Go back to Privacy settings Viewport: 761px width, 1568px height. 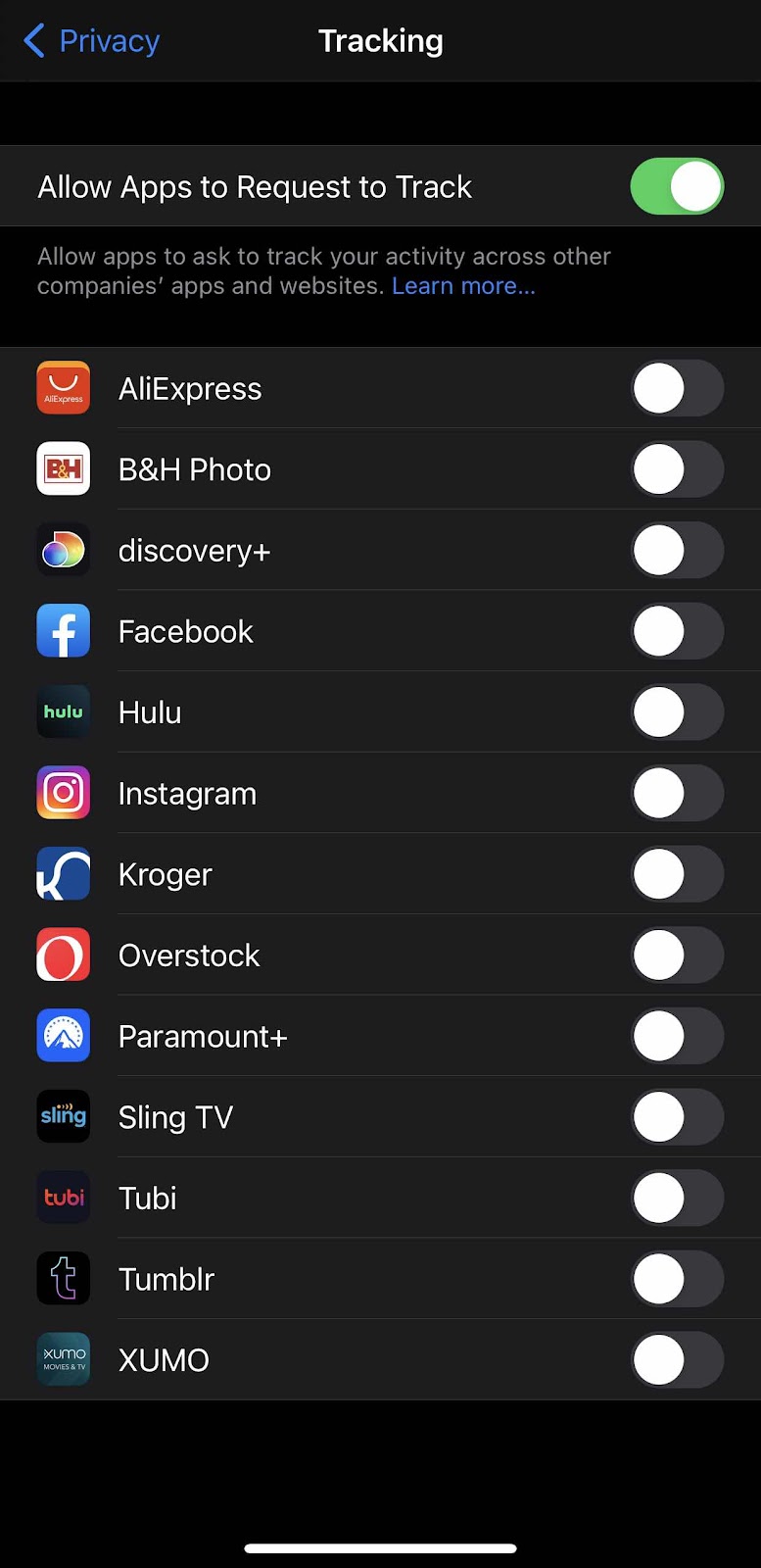(91, 41)
